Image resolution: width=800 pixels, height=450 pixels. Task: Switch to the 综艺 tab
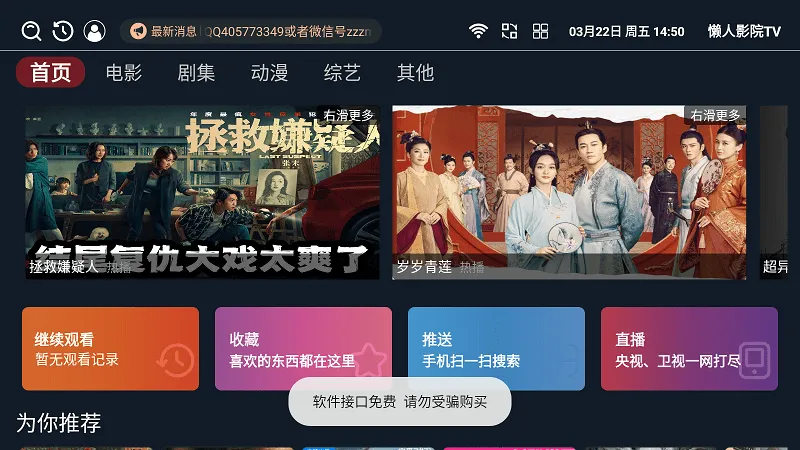click(343, 72)
